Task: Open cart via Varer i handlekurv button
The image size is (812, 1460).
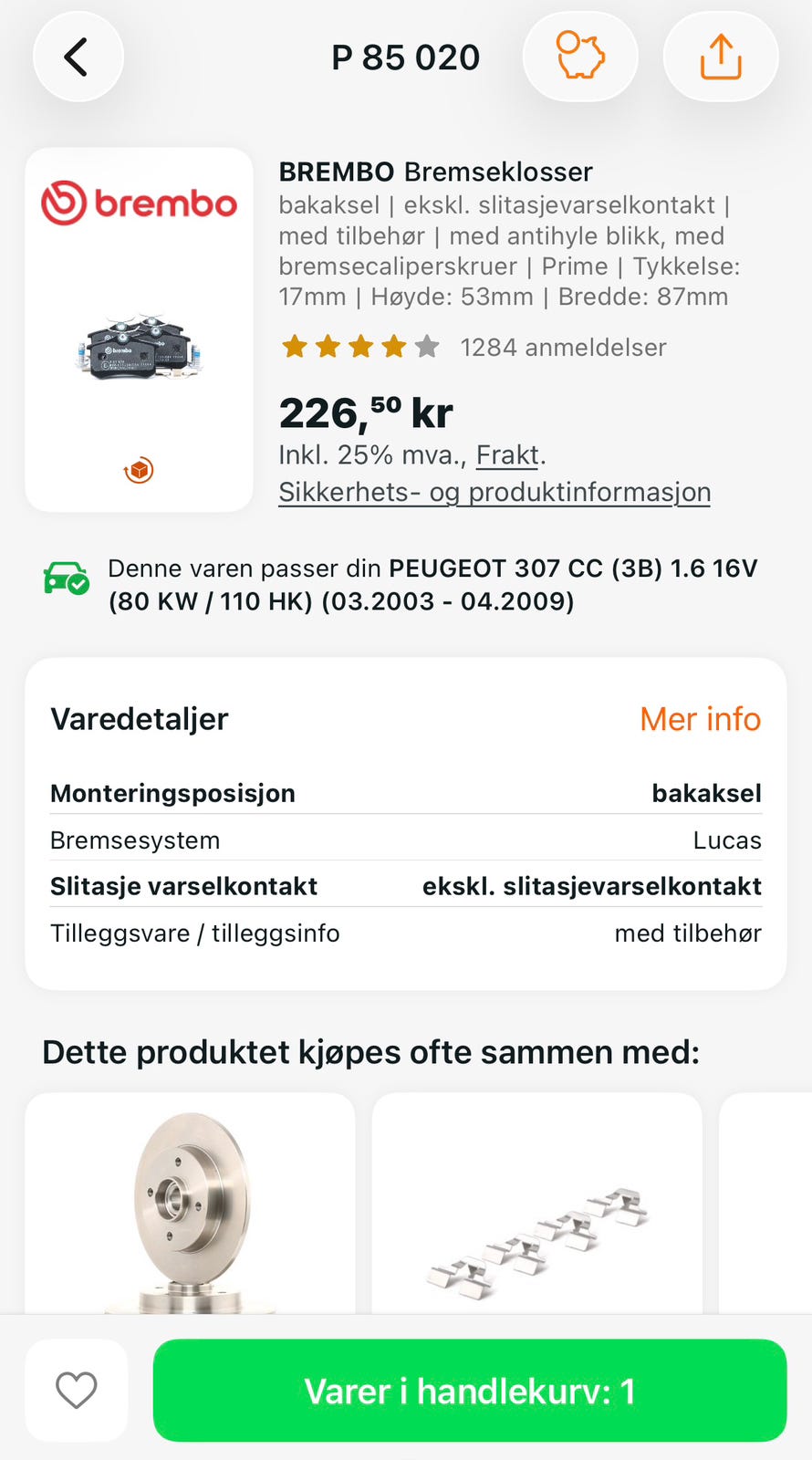Action: pyautogui.click(x=469, y=1391)
